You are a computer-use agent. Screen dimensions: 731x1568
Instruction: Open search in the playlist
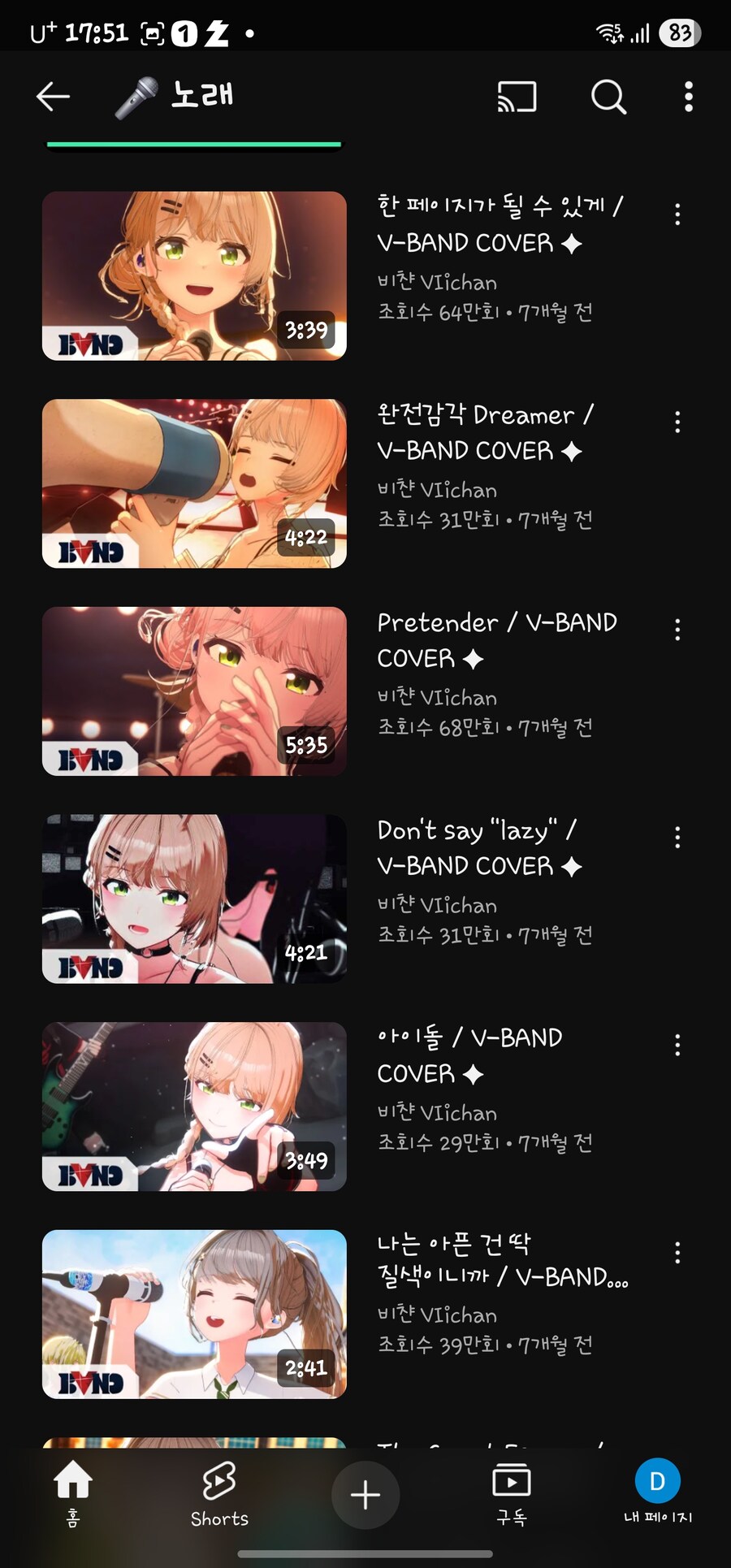tap(608, 97)
